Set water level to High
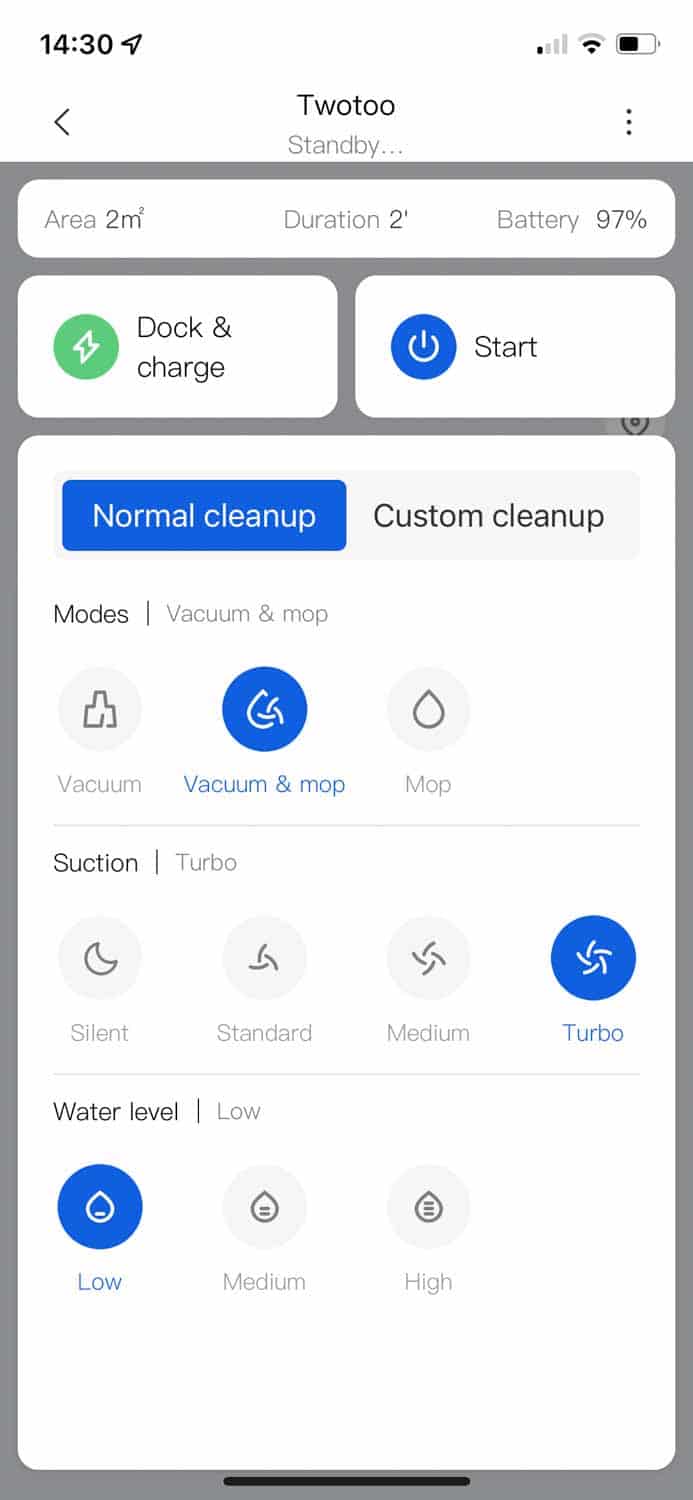Viewport: 693px width, 1500px height. [428, 1208]
